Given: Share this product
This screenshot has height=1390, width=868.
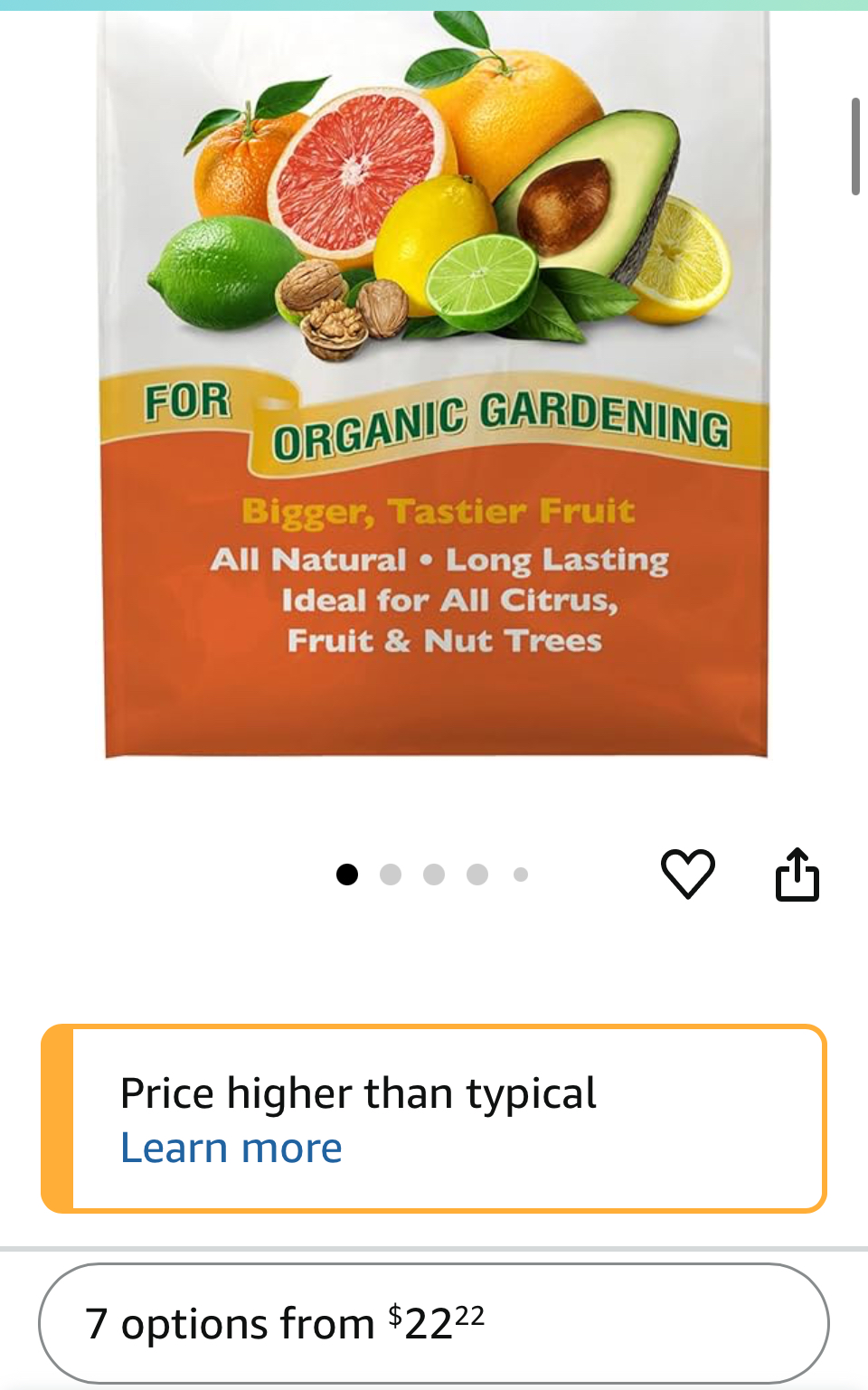Looking at the screenshot, I should [x=797, y=874].
